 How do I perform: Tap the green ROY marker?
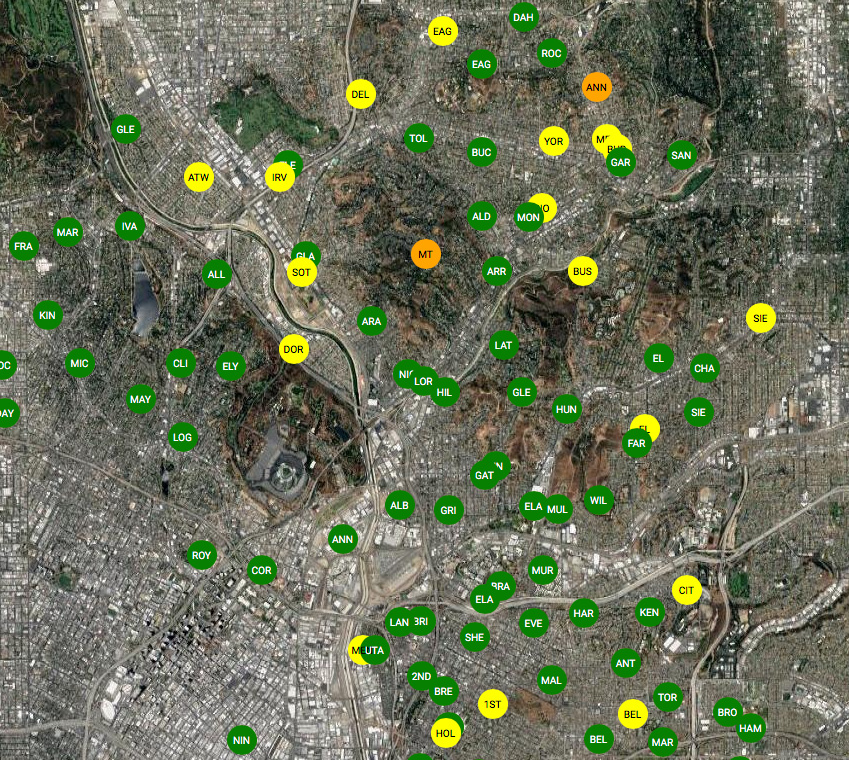pyautogui.click(x=202, y=554)
